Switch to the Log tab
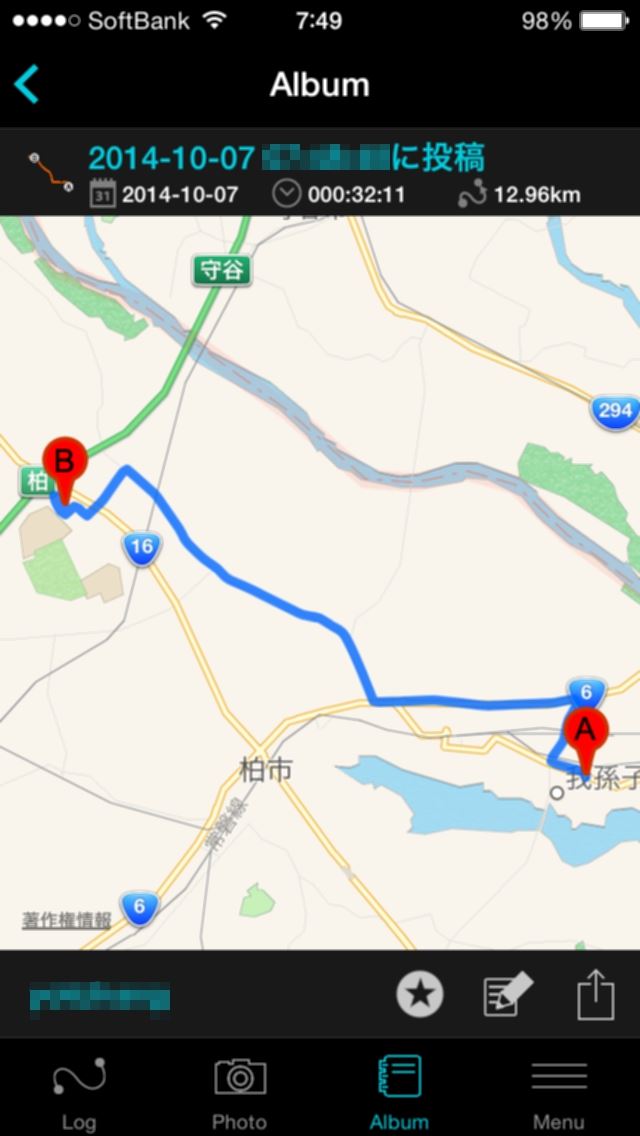 tap(79, 1090)
